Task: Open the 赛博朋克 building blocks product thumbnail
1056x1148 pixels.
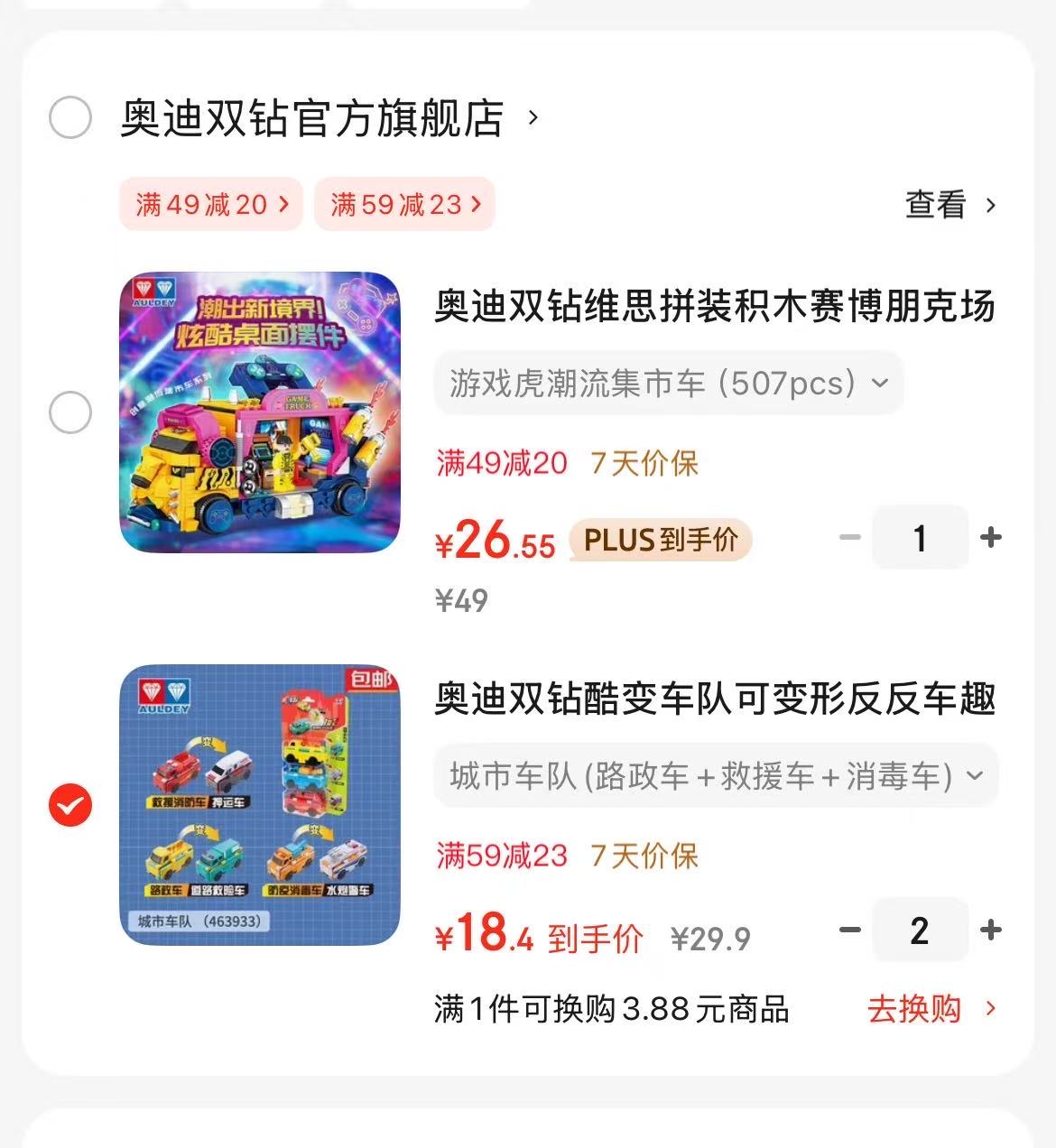Action: click(258, 413)
